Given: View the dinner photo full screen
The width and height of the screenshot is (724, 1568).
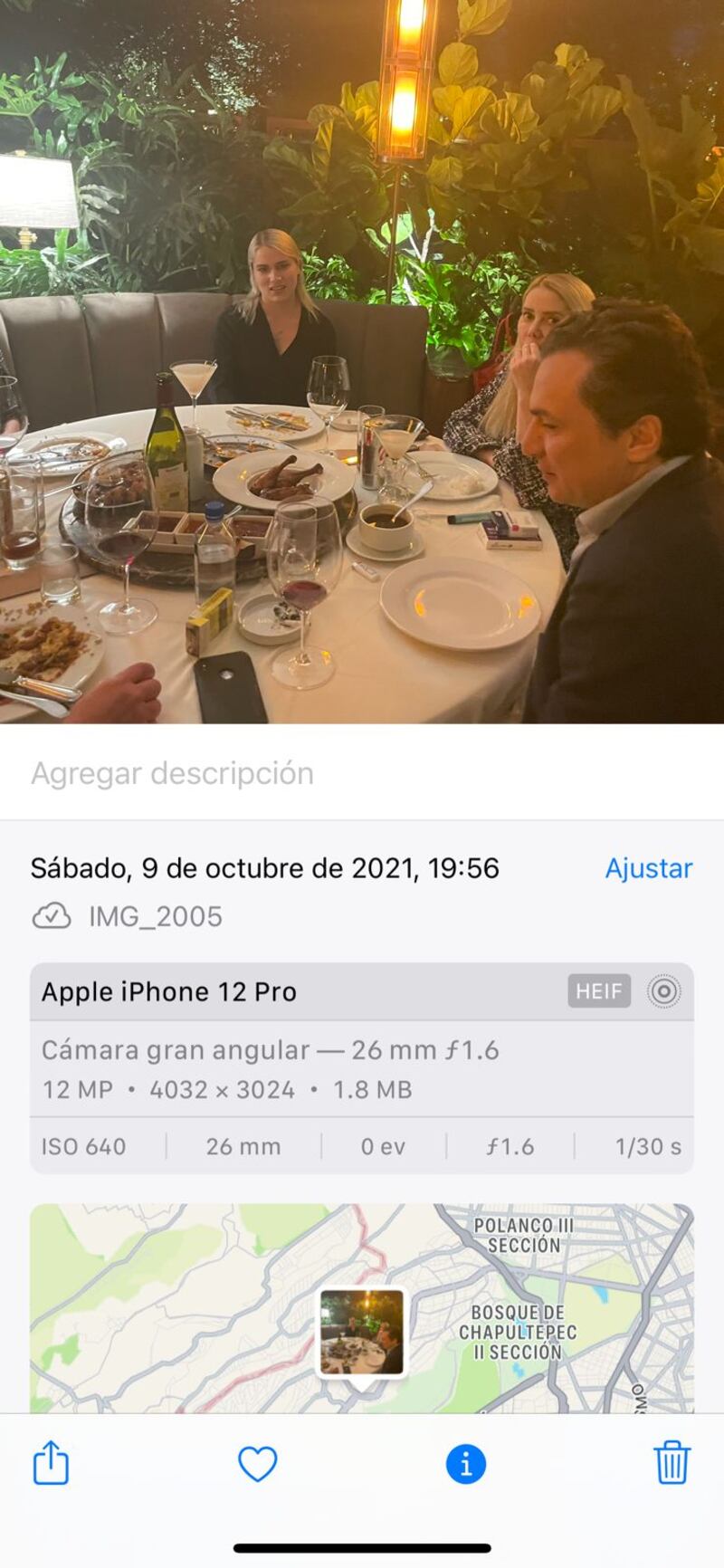Looking at the screenshot, I should [x=362, y=362].
